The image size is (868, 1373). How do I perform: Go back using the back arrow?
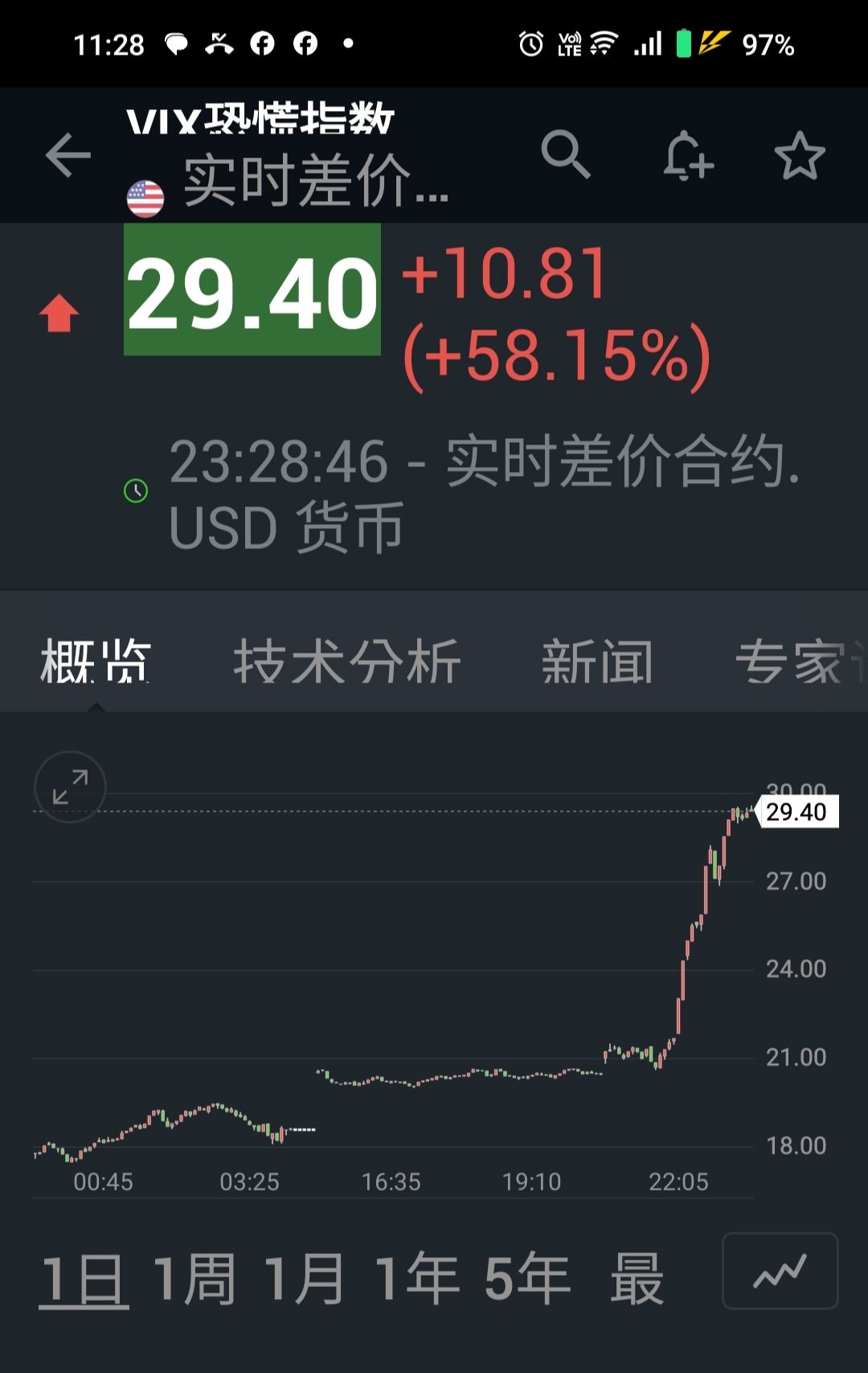(x=68, y=154)
